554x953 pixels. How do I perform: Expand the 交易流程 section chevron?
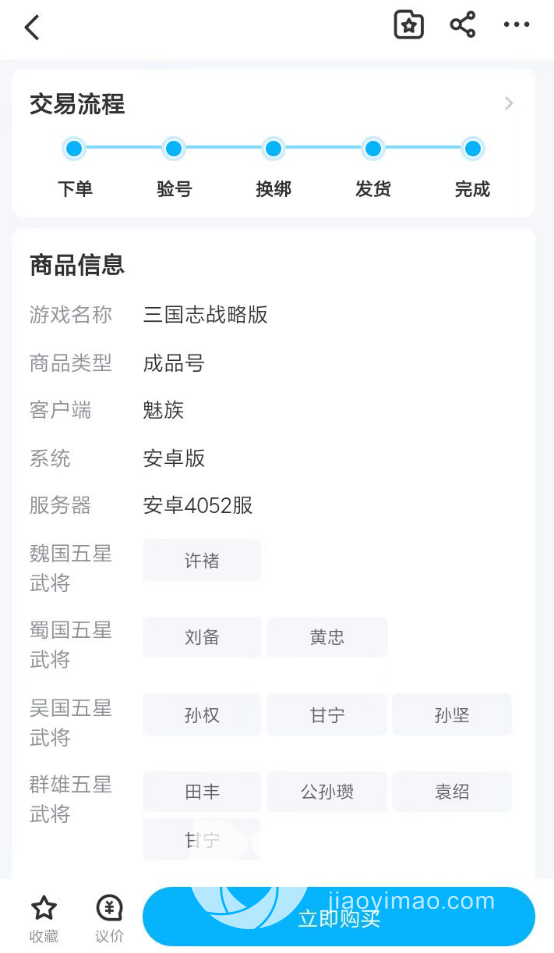pyautogui.click(x=509, y=104)
